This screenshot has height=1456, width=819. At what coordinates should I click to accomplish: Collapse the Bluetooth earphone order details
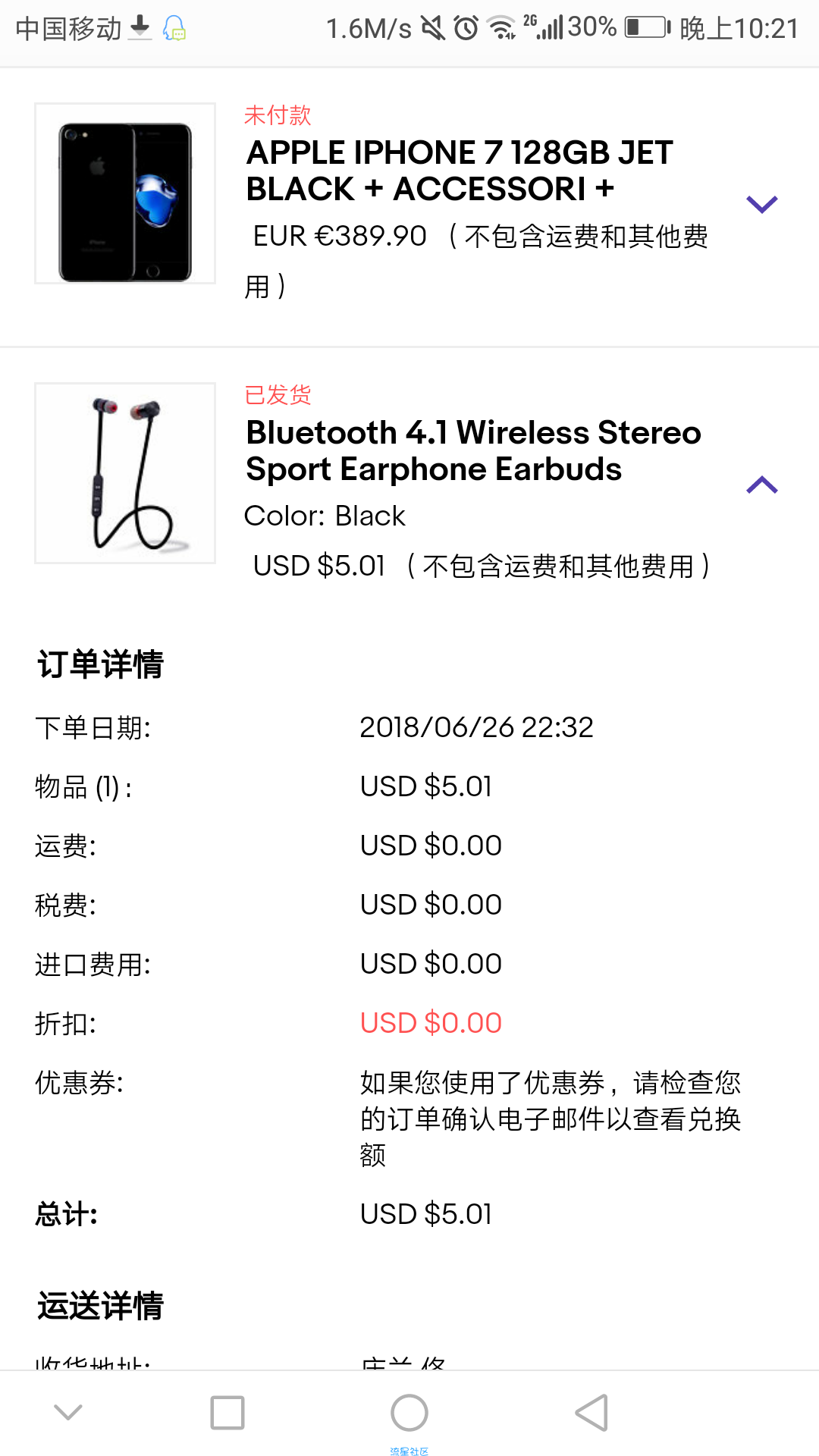click(762, 485)
